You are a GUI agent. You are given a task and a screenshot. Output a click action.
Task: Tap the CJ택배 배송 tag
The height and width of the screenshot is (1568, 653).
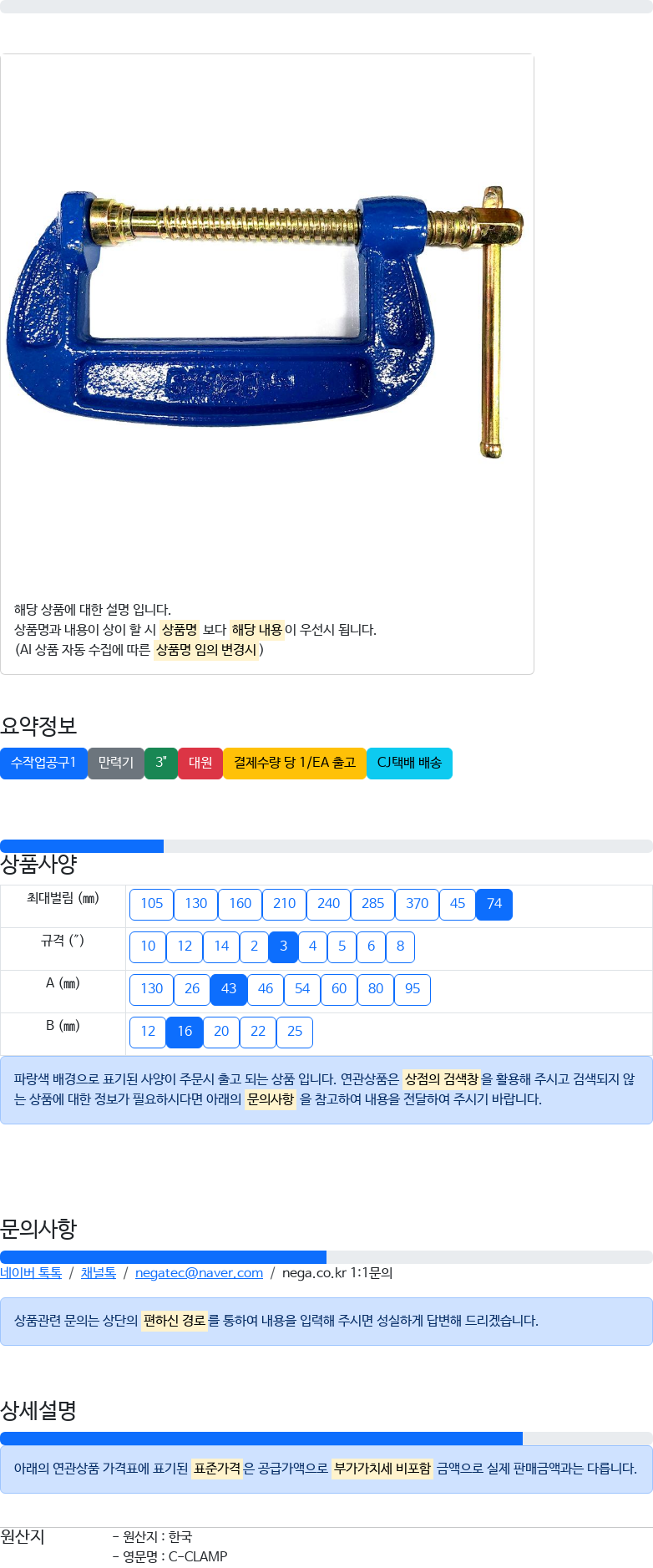point(409,762)
